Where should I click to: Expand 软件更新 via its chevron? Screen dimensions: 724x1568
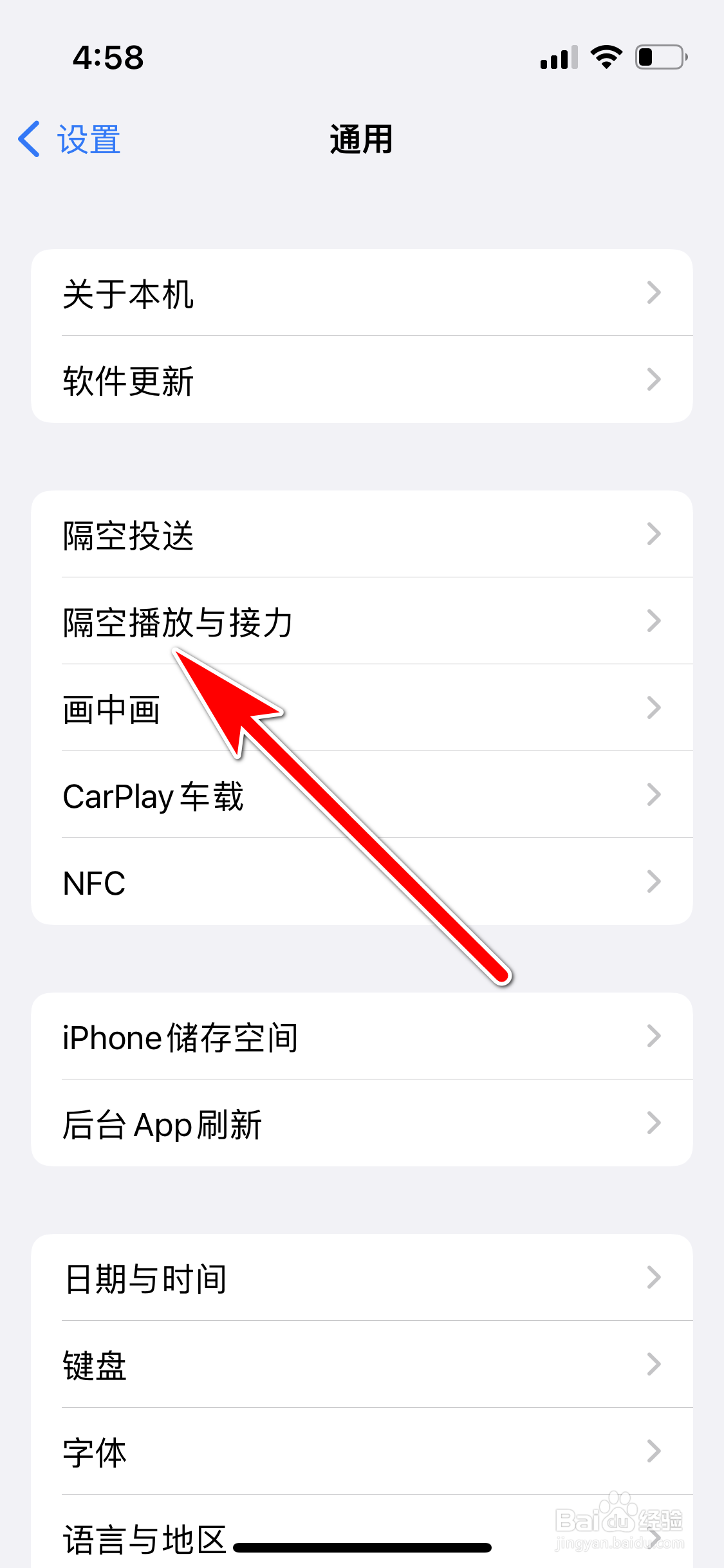tap(653, 380)
